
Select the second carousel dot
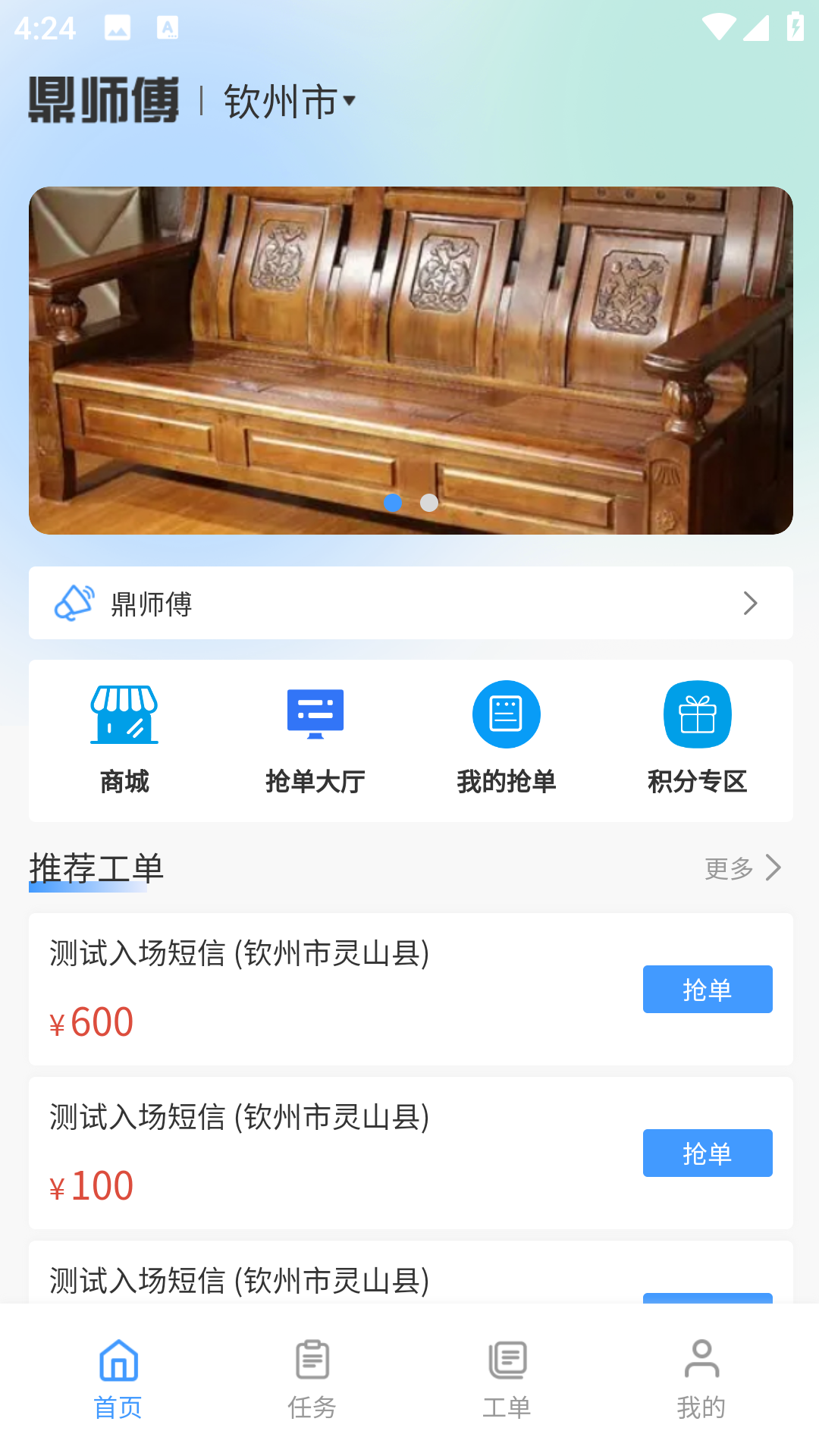[x=429, y=504]
